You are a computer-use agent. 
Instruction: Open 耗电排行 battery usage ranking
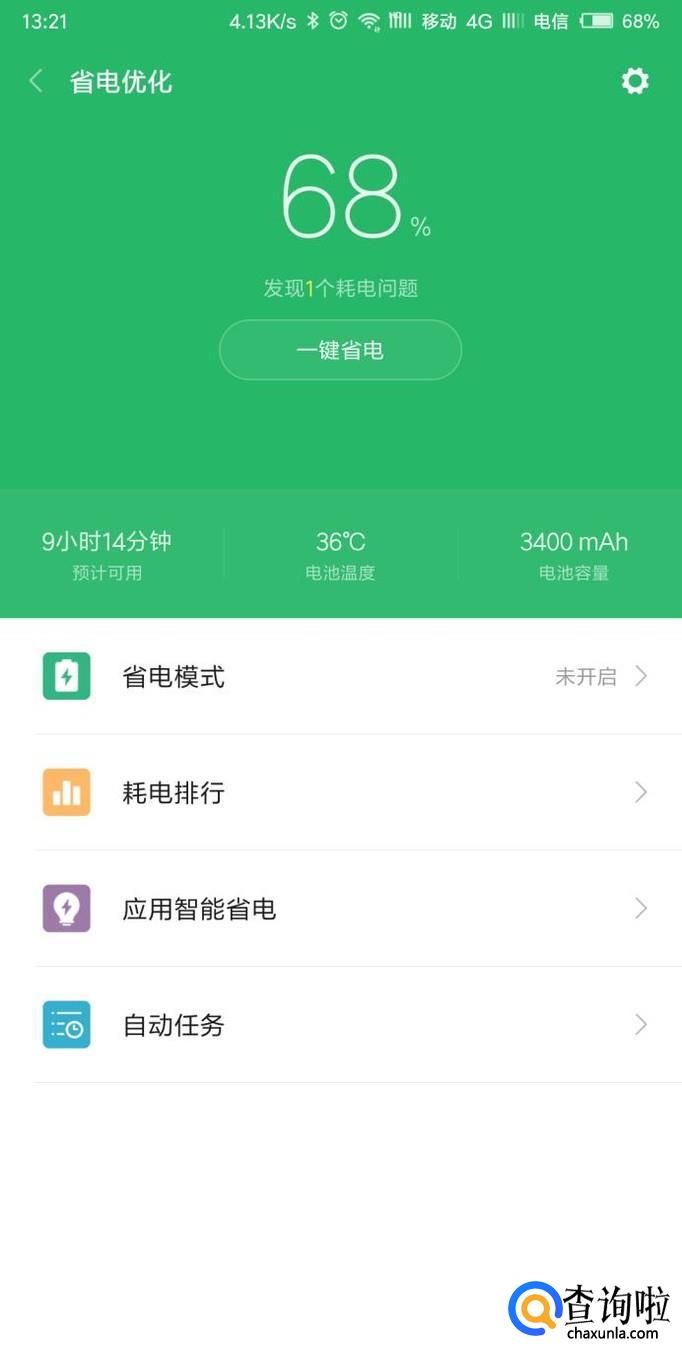point(341,793)
